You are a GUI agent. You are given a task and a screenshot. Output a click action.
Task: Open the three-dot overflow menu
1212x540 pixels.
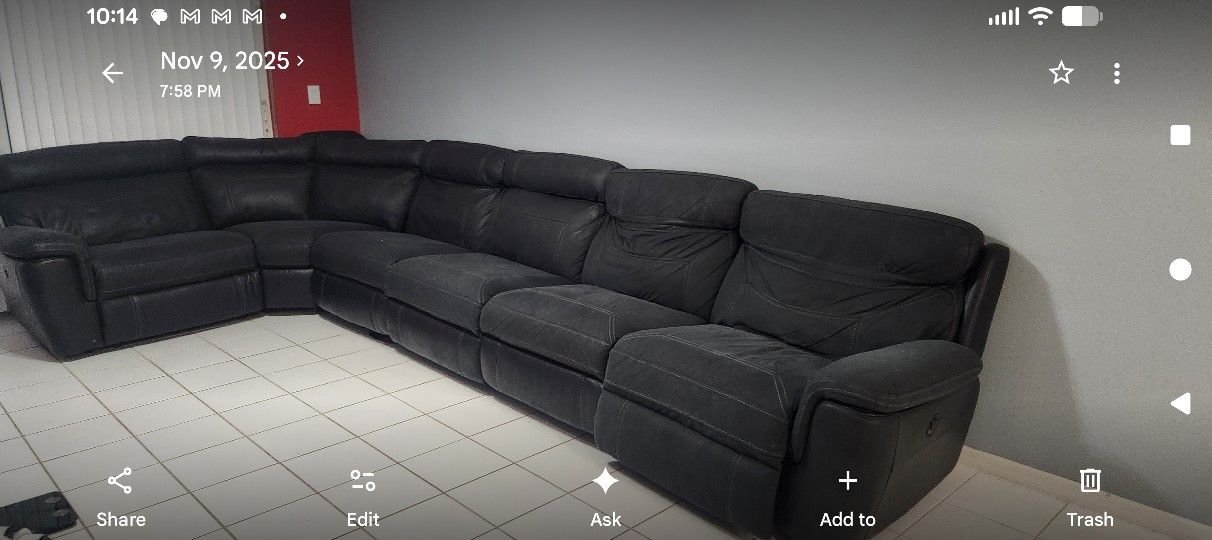tap(1116, 73)
